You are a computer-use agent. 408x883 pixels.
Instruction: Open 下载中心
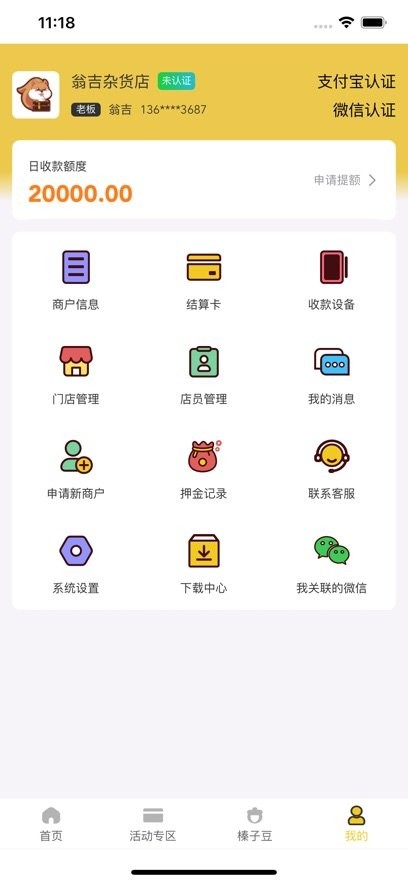tap(204, 564)
